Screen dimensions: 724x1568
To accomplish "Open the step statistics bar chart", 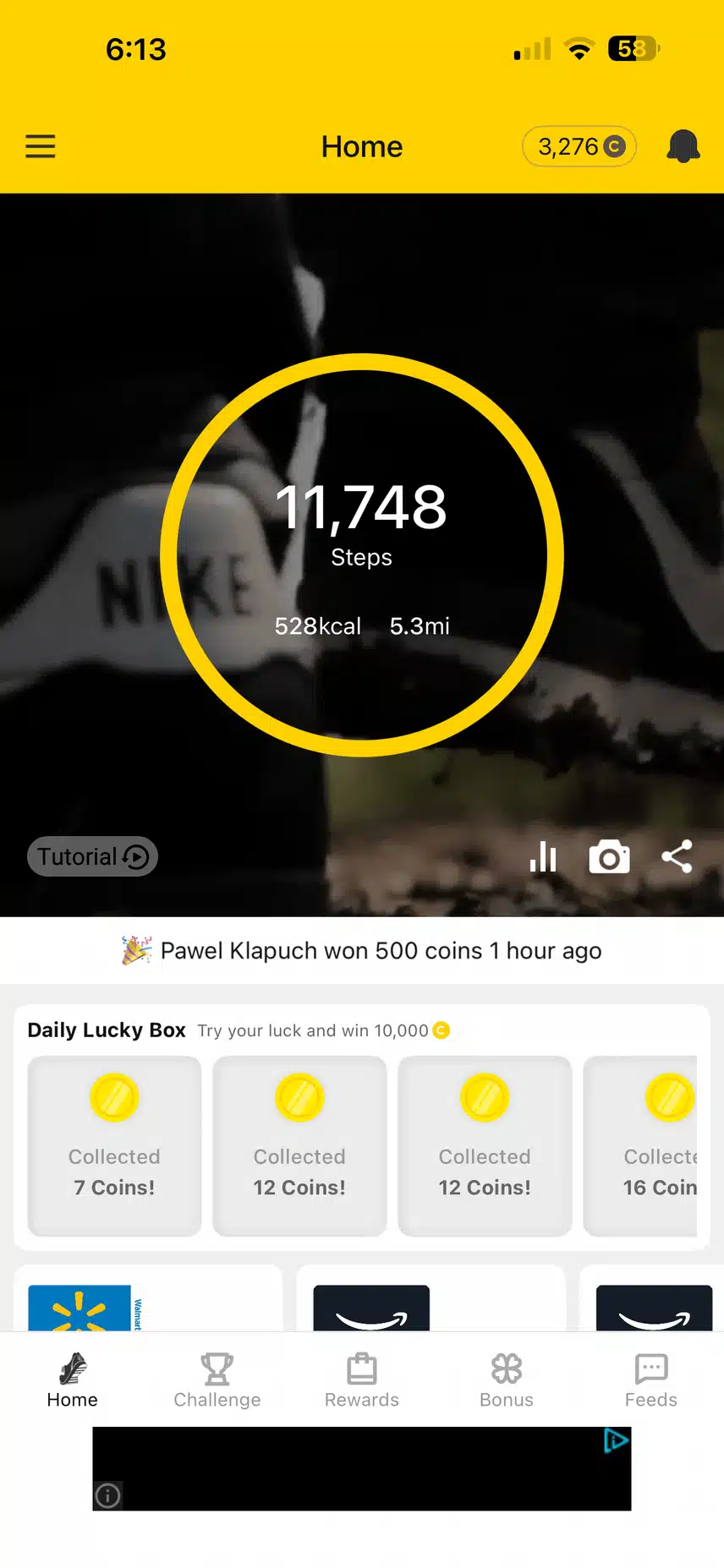I will click(543, 856).
